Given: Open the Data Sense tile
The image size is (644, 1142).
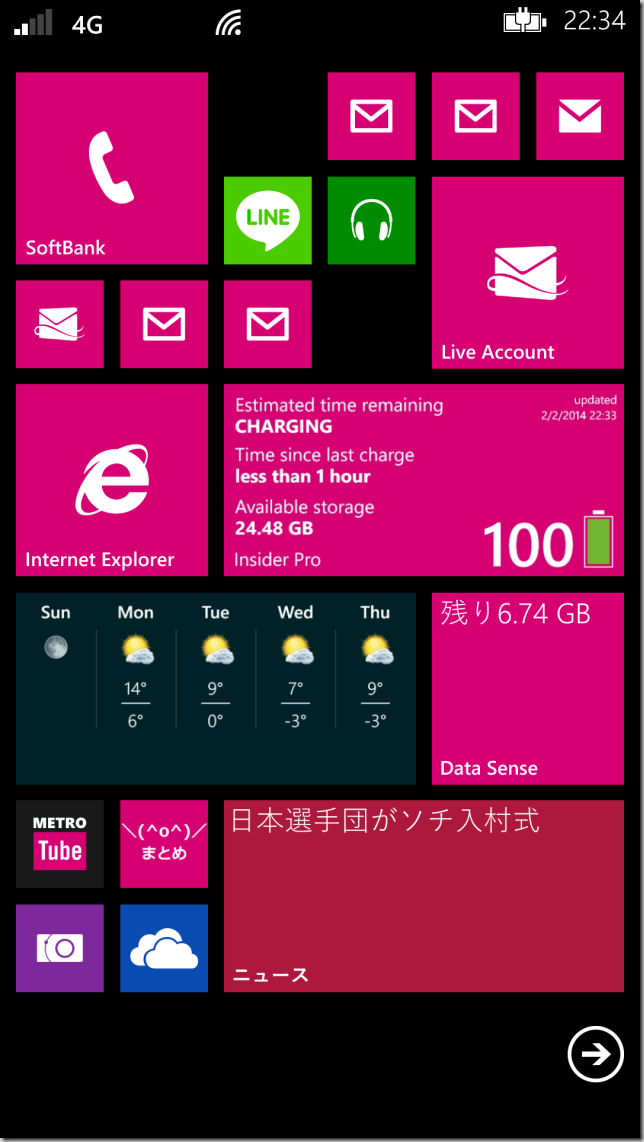Looking at the screenshot, I should point(527,688).
